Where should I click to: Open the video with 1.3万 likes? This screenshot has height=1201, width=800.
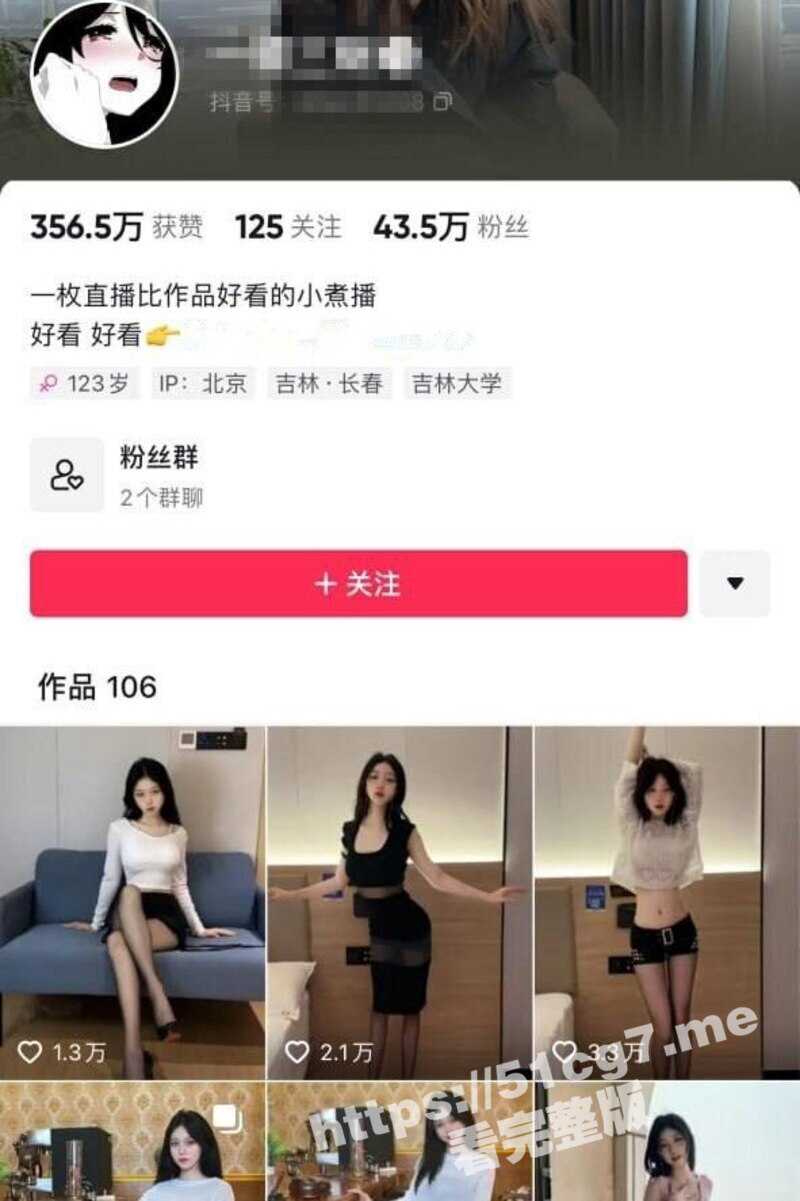tap(132, 900)
